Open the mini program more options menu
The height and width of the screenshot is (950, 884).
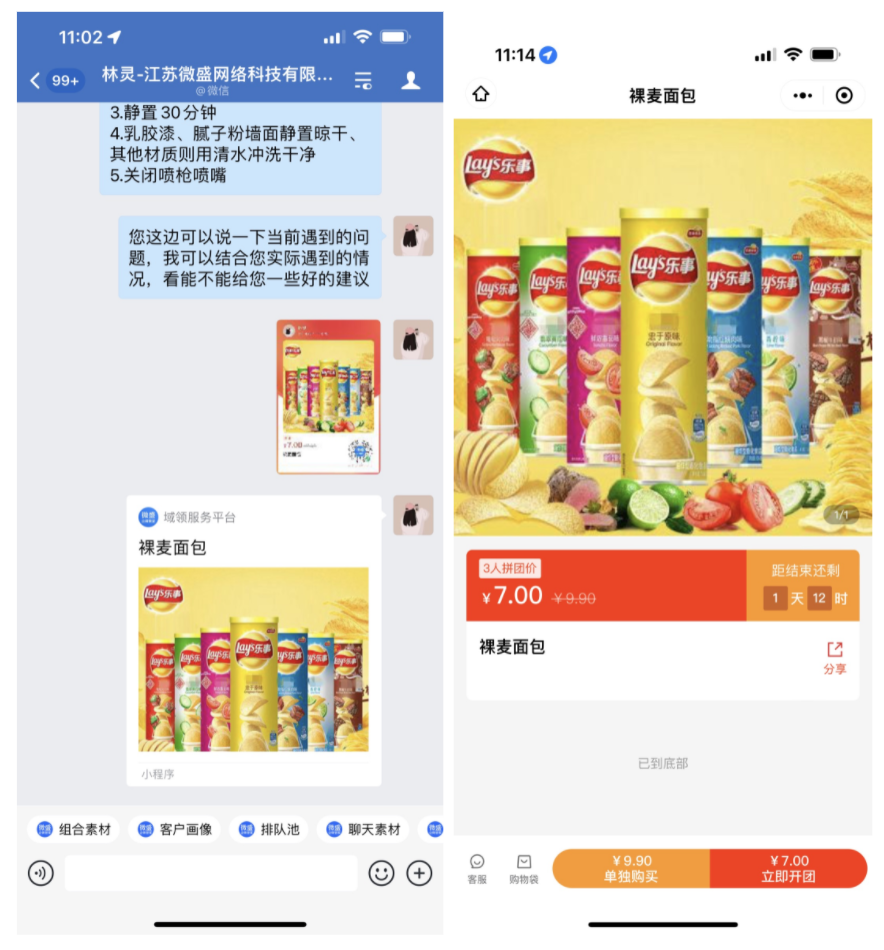coord(802,95)
